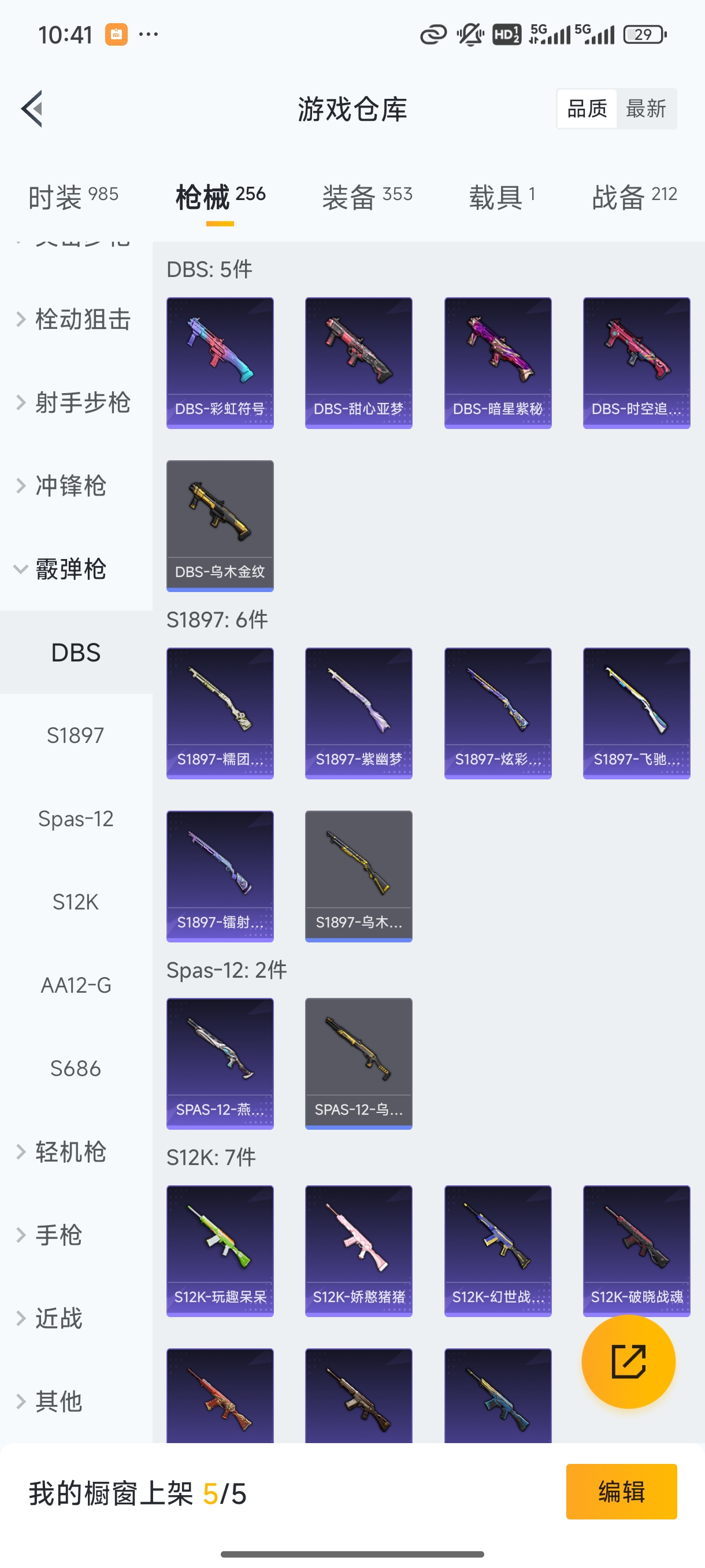The width and height of the screenshot is (705, 1568).
Task: Switch to the 装备 tab
Action: click(x=367, y=197)
